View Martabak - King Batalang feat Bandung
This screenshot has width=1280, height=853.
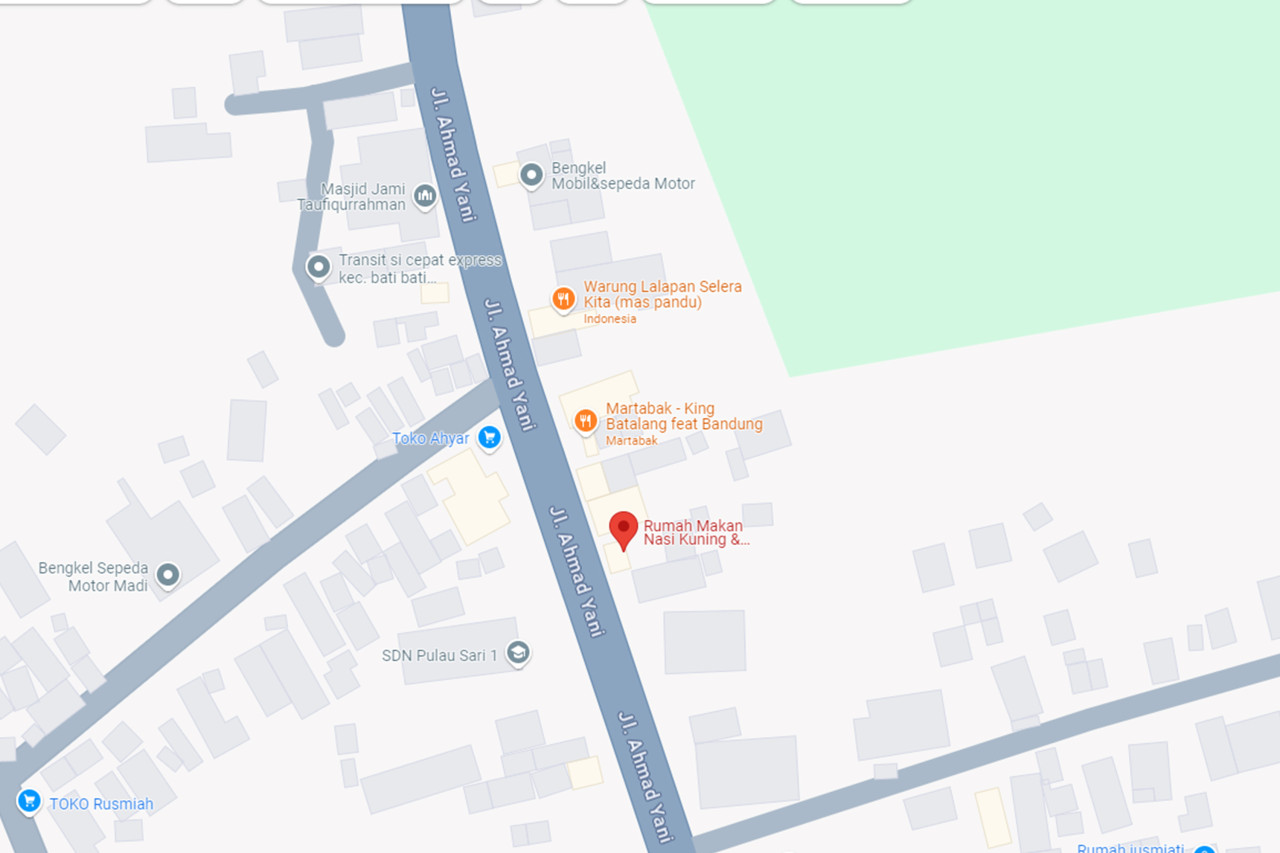pyautogui.click(x=586, y=420)
